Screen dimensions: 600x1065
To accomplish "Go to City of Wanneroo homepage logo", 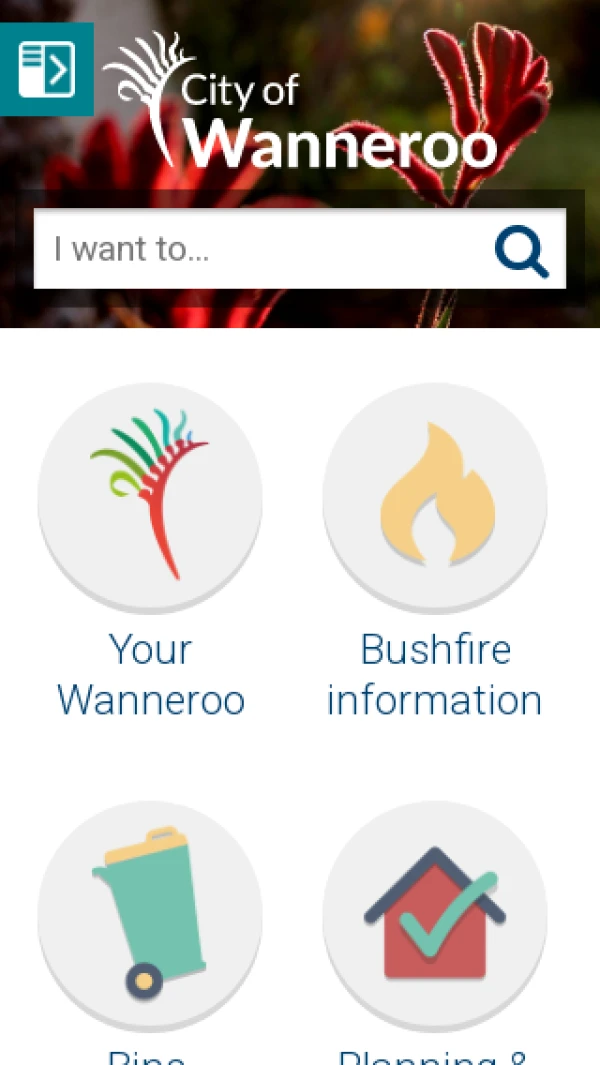I will click(300, 102).
